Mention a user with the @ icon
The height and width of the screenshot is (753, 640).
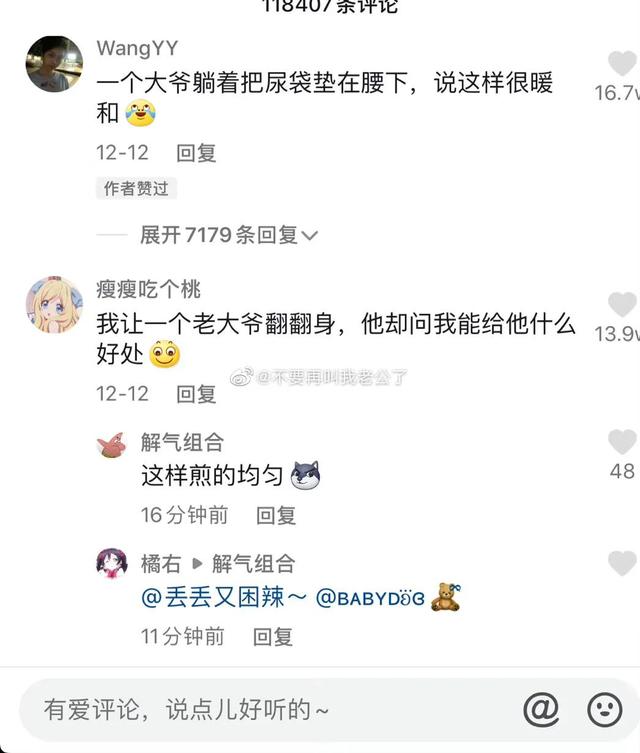coord(541,710)
